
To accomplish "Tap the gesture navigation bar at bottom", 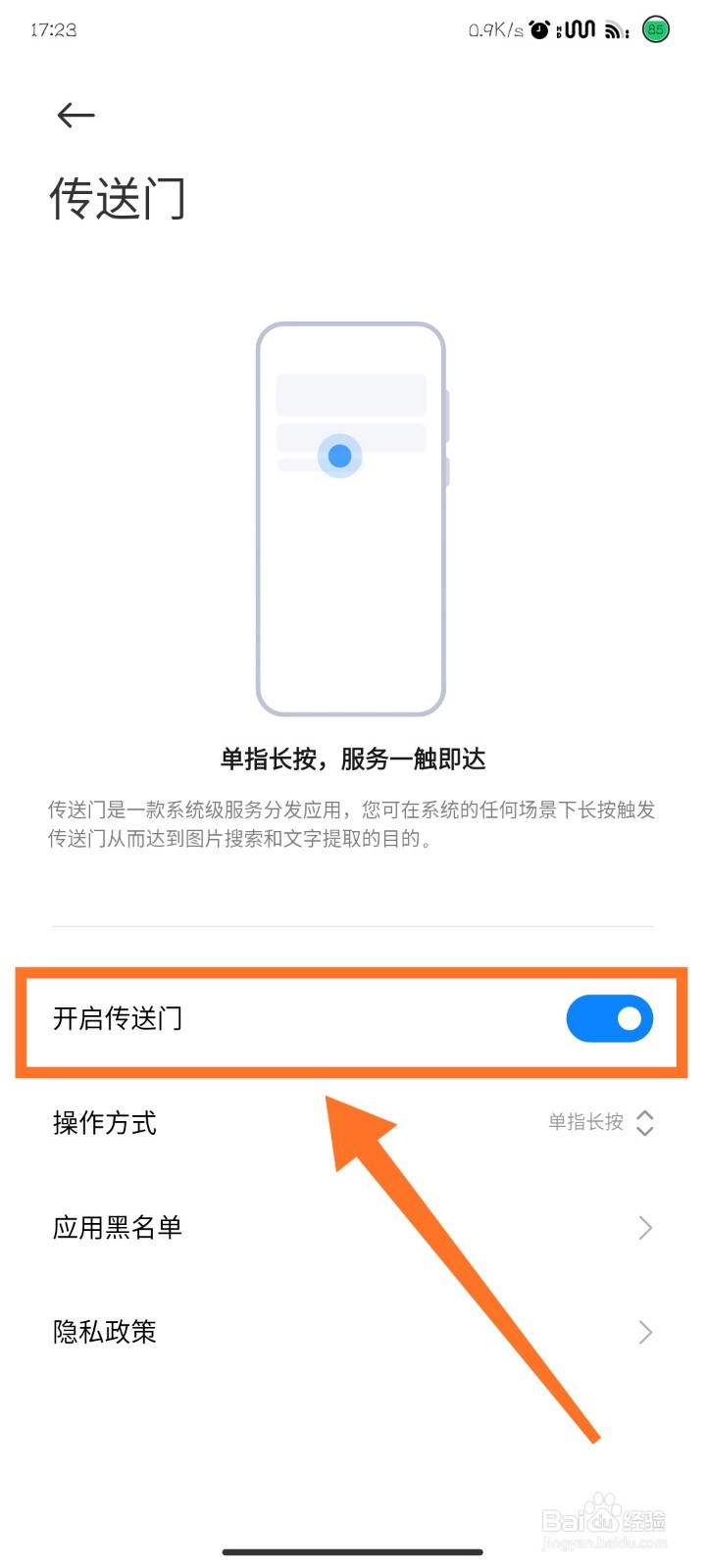I will [x=353, y=1551].
